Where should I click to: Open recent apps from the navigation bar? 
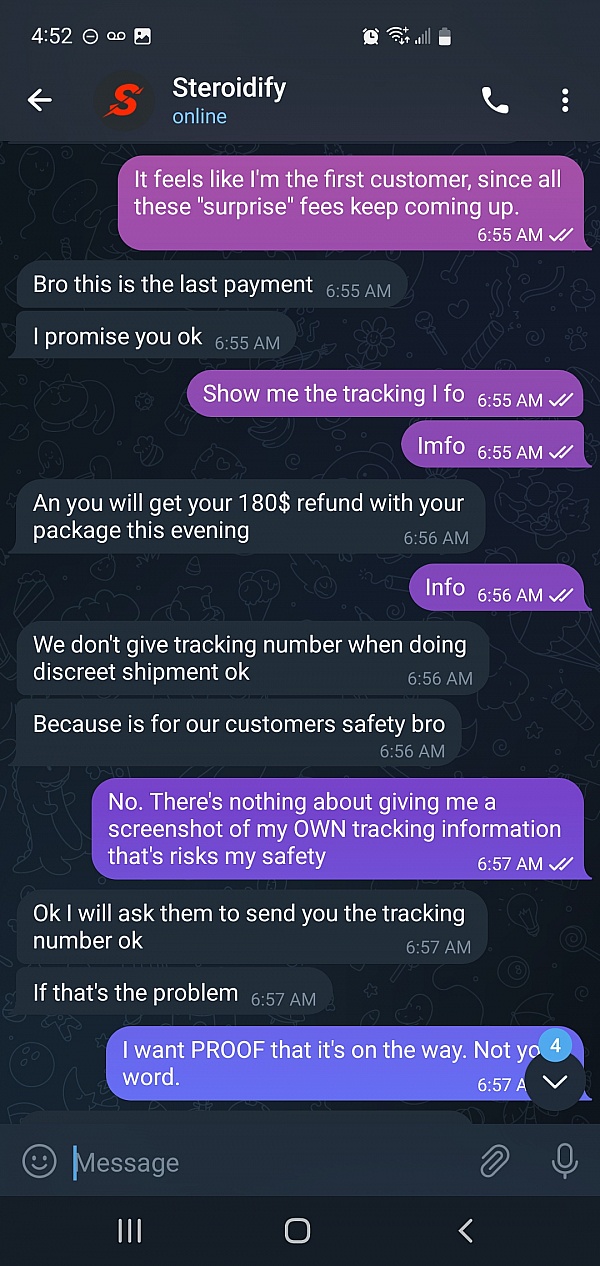pyautogui.click(x=130, y=1231)
